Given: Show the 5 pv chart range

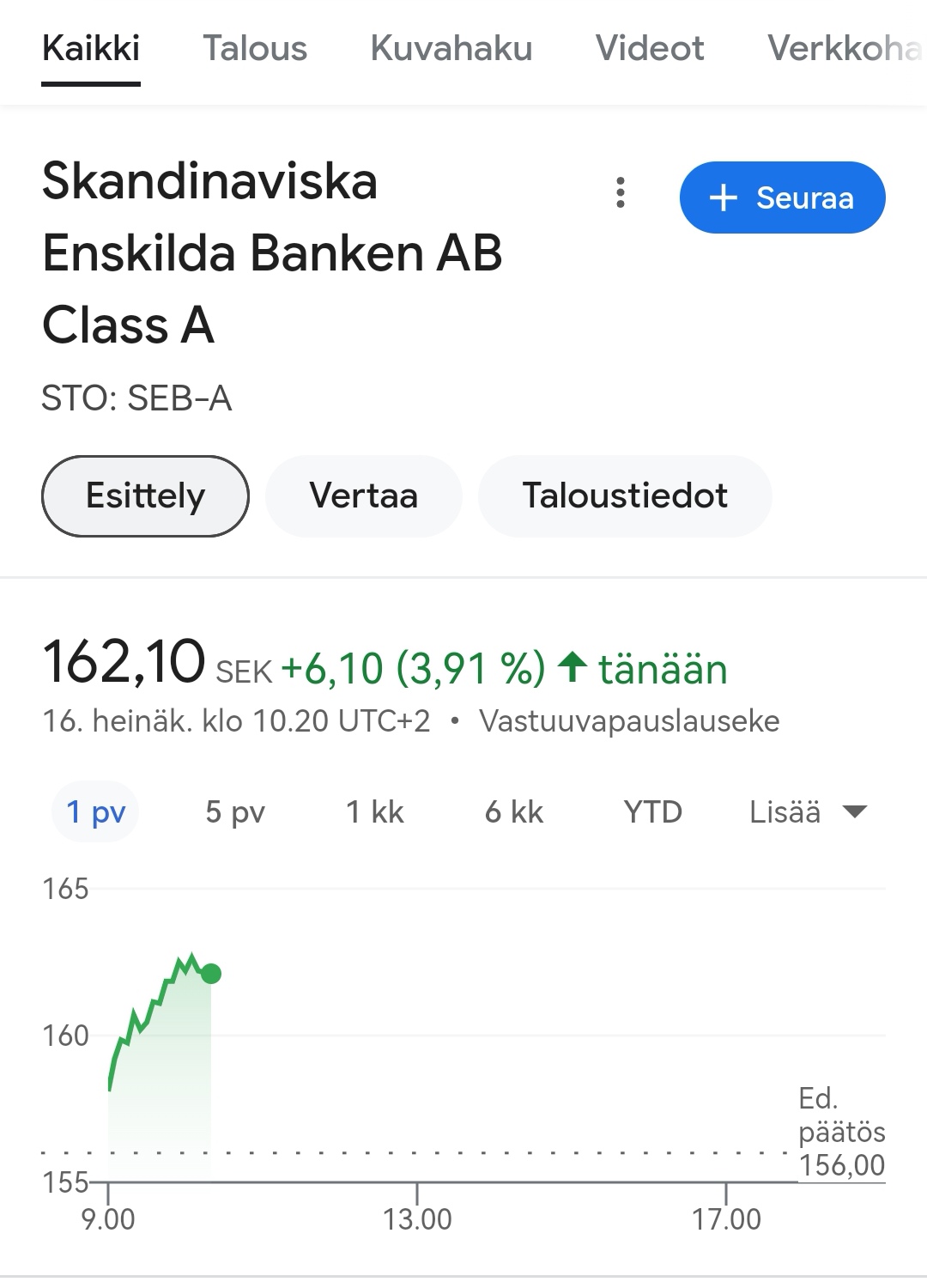Looking at the screenshot, I should tap(235, 812).
